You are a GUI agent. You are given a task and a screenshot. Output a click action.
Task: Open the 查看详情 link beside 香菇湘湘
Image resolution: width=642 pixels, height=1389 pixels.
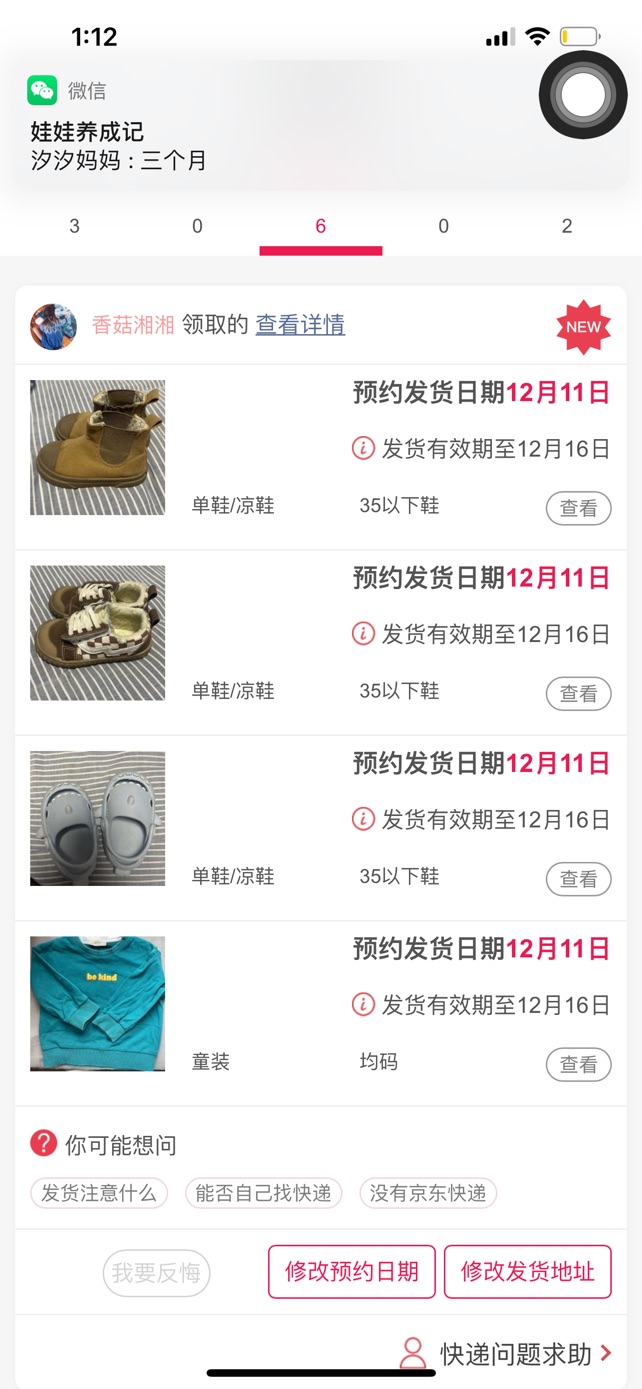pyautogui.click(x=300, y=325)
